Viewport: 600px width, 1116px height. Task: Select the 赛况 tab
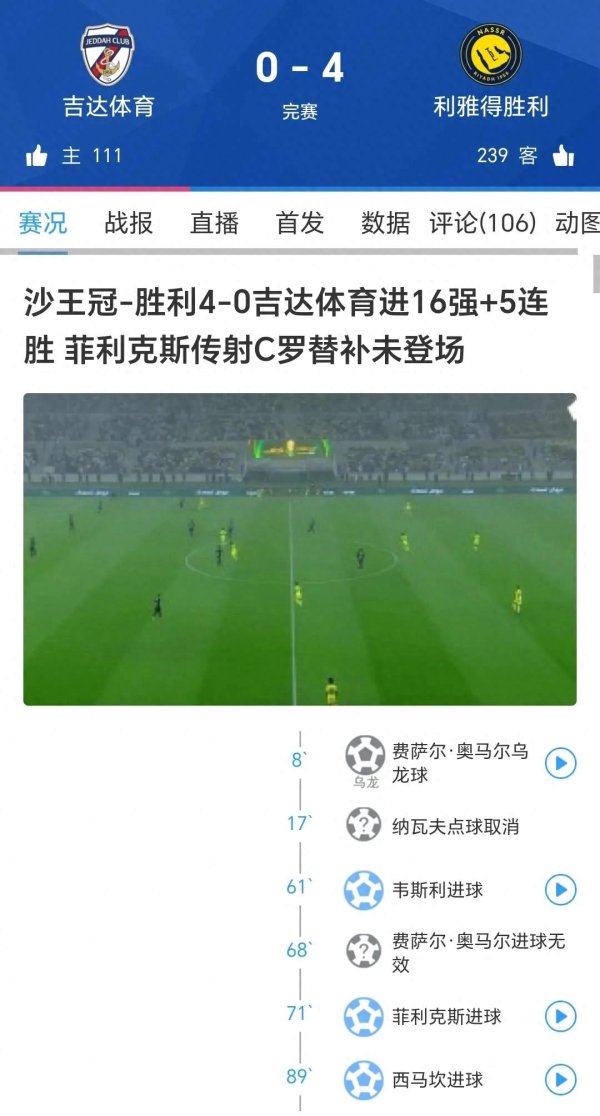point(43,222)
